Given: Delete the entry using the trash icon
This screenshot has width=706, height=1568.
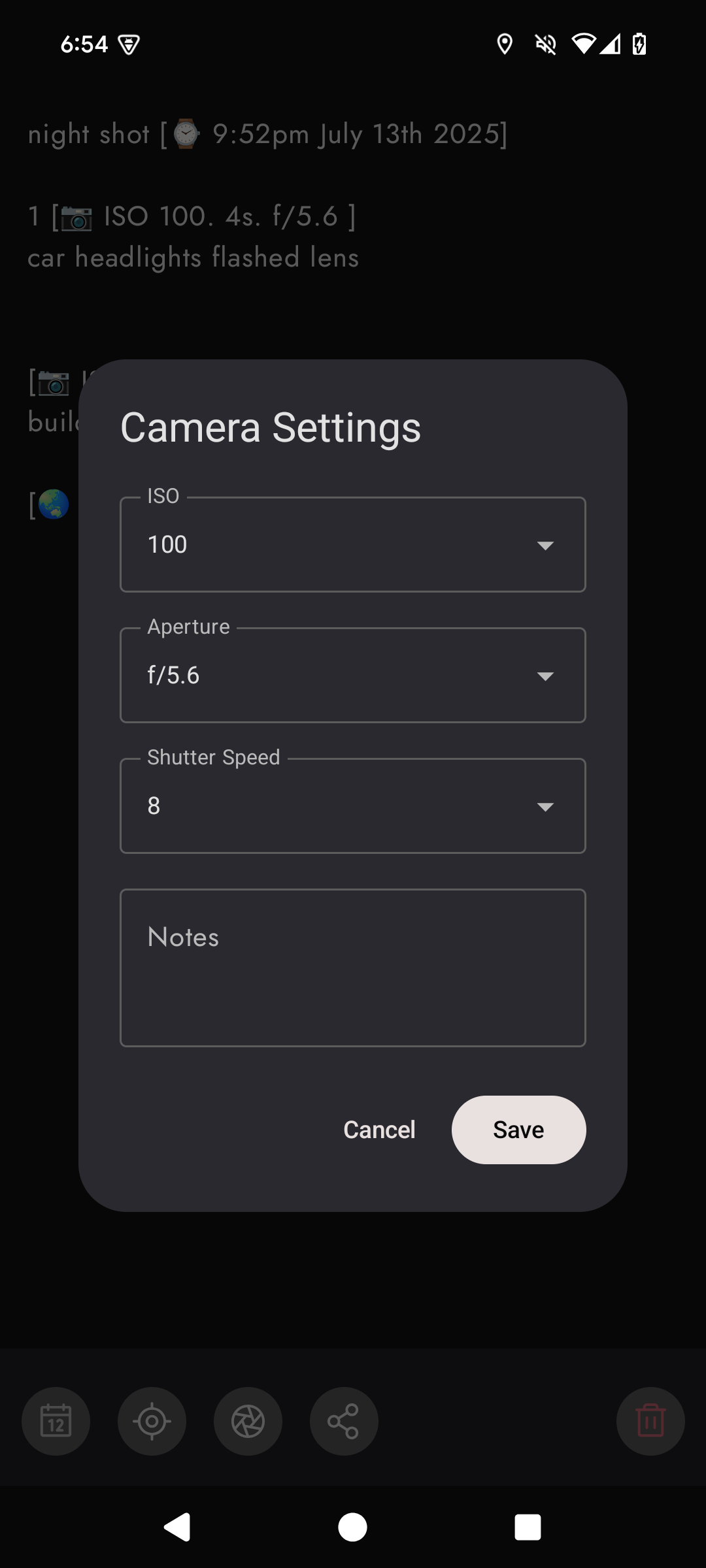Looking at the screenshot, I should 650,1422.
